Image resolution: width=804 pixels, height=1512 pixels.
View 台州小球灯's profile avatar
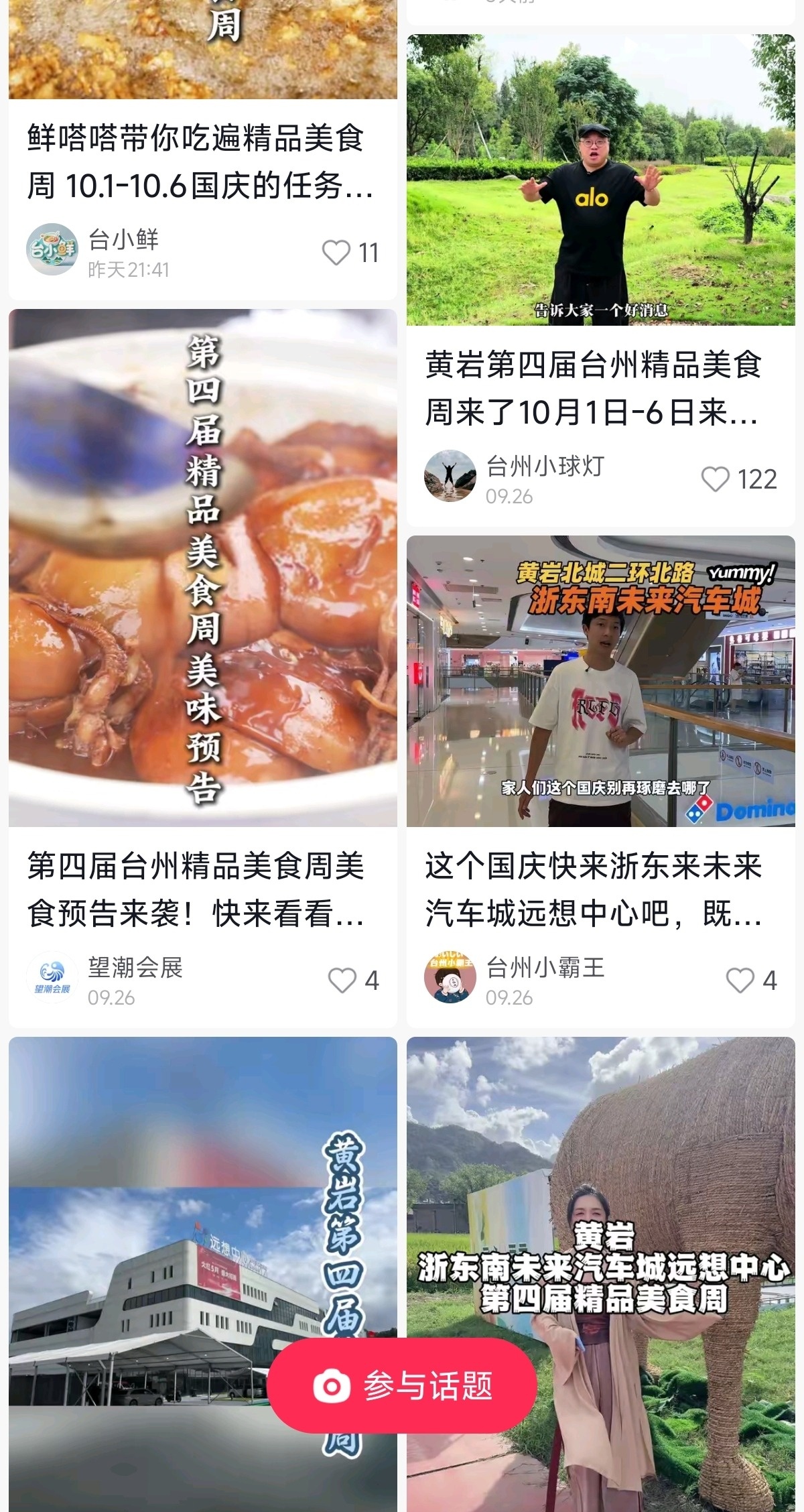coord(450,476)
